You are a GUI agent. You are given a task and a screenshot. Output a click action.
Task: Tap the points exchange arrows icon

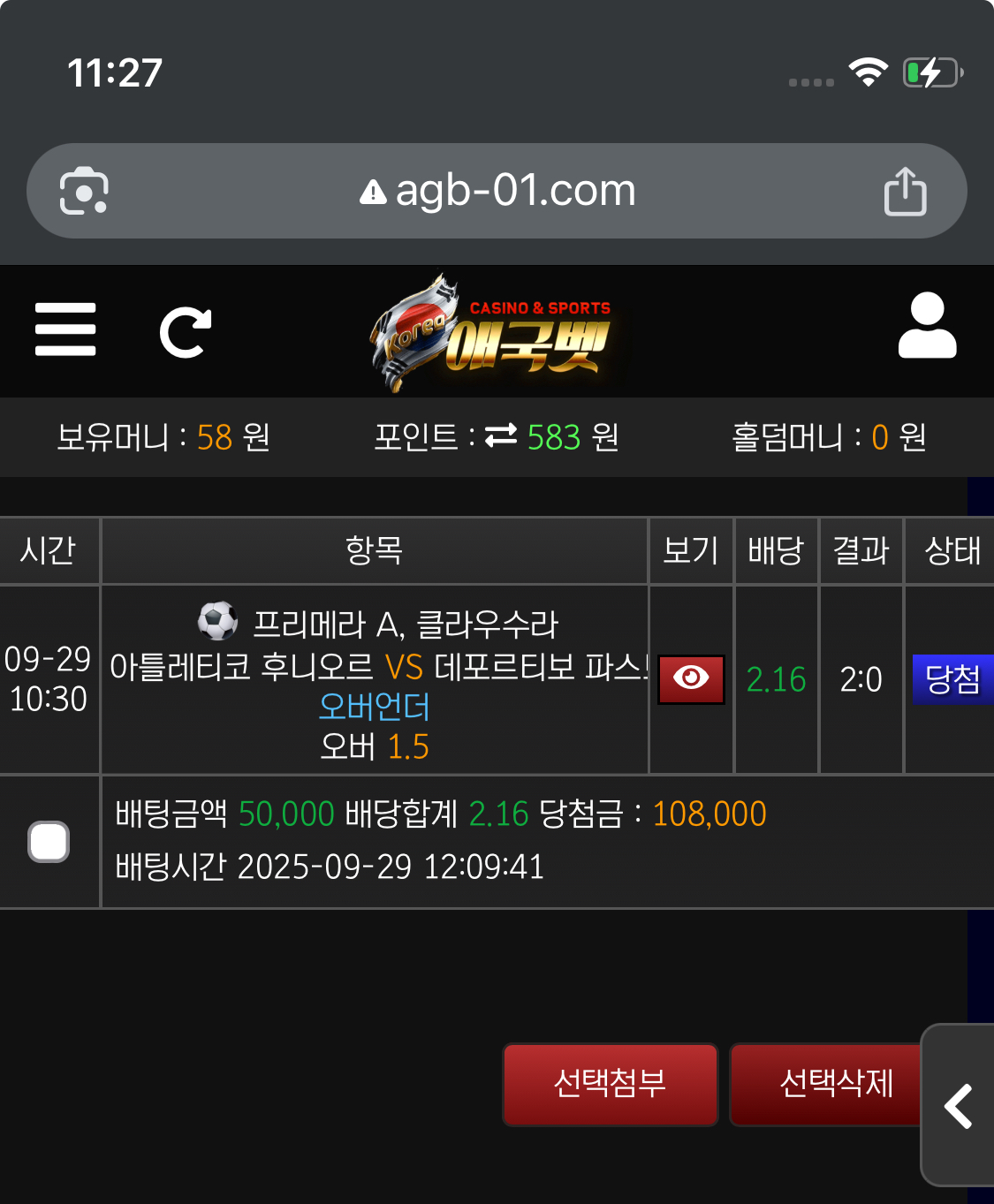pos(500,435)
